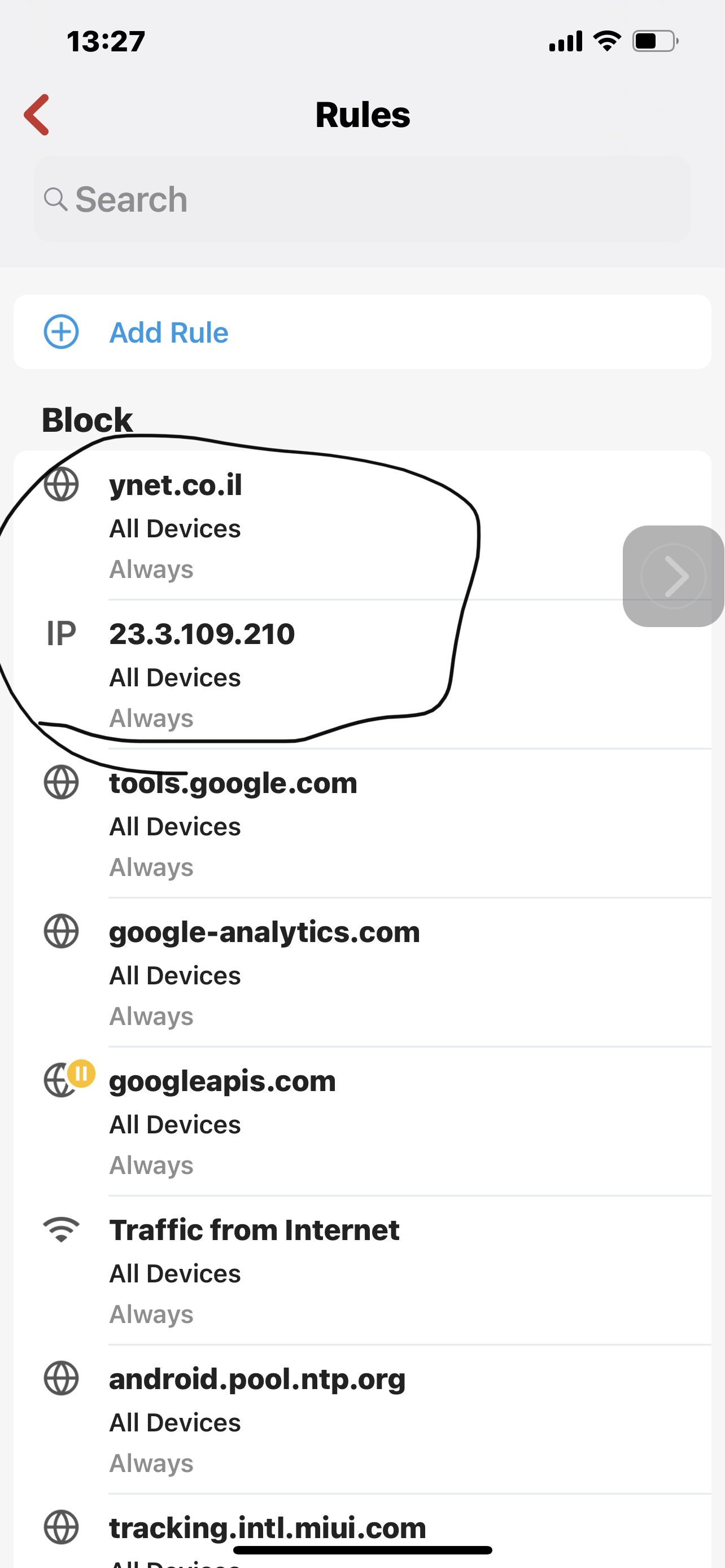The image size is (725, 1568).
Task: Tap the floating gray arrow button
Action: coord(673,576)
